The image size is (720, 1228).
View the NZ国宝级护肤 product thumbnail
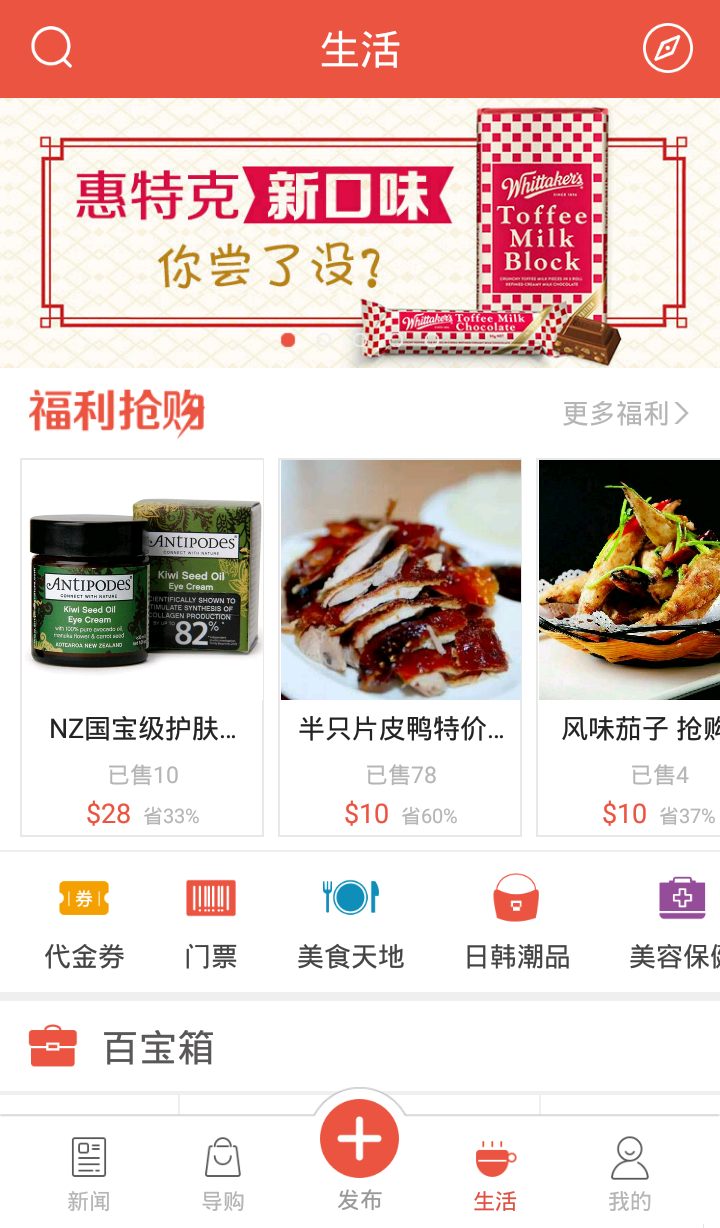(143, 578)
